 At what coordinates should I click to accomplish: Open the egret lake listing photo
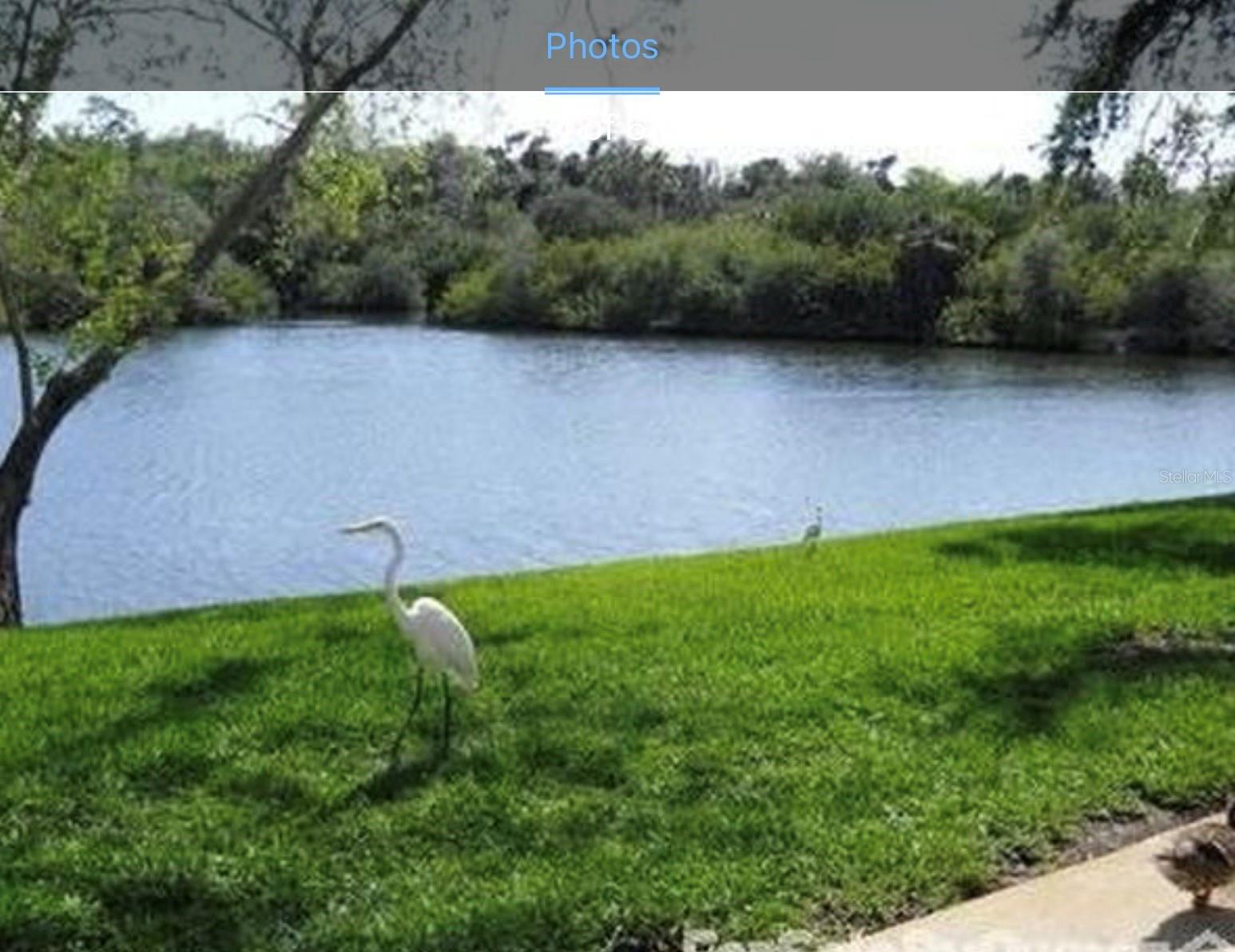617,519
